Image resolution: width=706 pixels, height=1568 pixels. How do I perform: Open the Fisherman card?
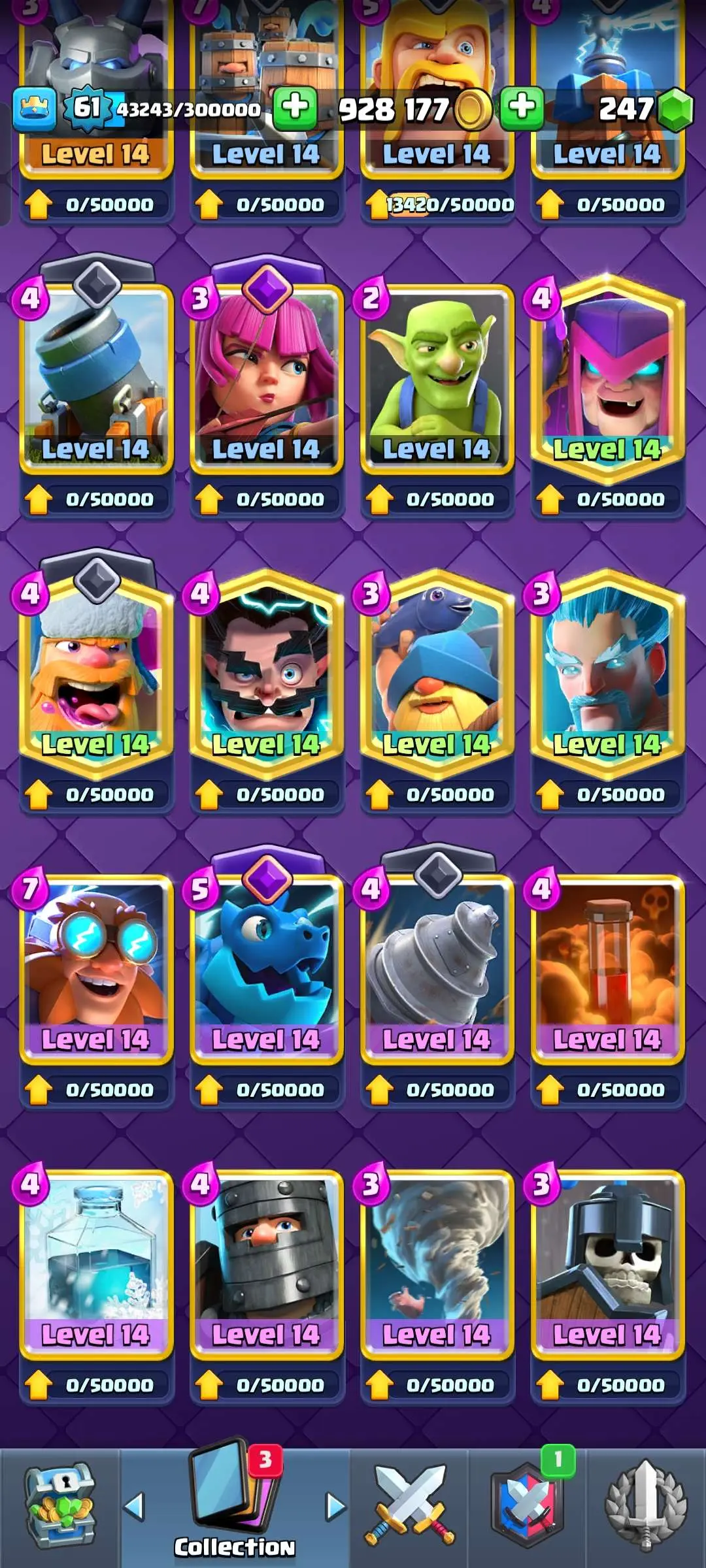click(x=437, y=673)
